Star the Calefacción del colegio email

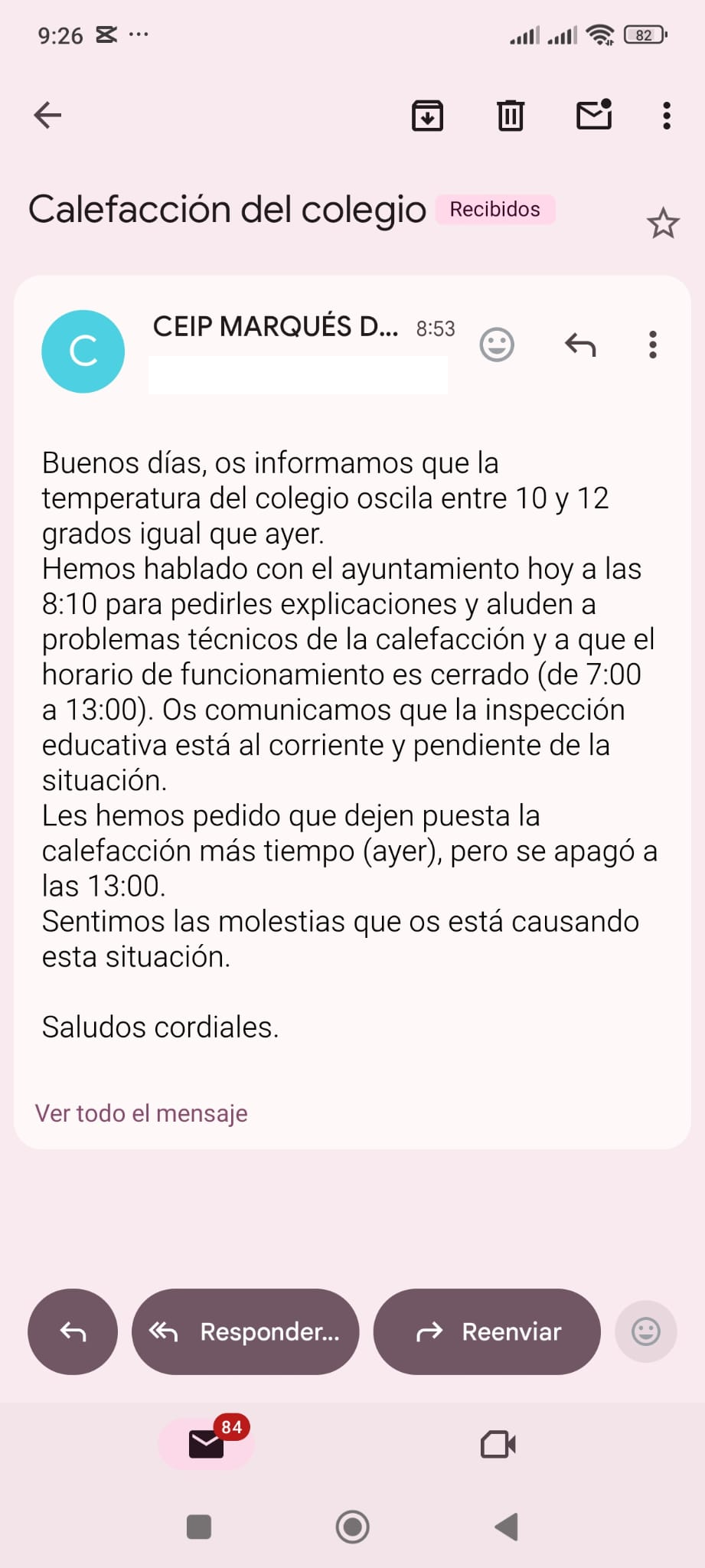663,224
